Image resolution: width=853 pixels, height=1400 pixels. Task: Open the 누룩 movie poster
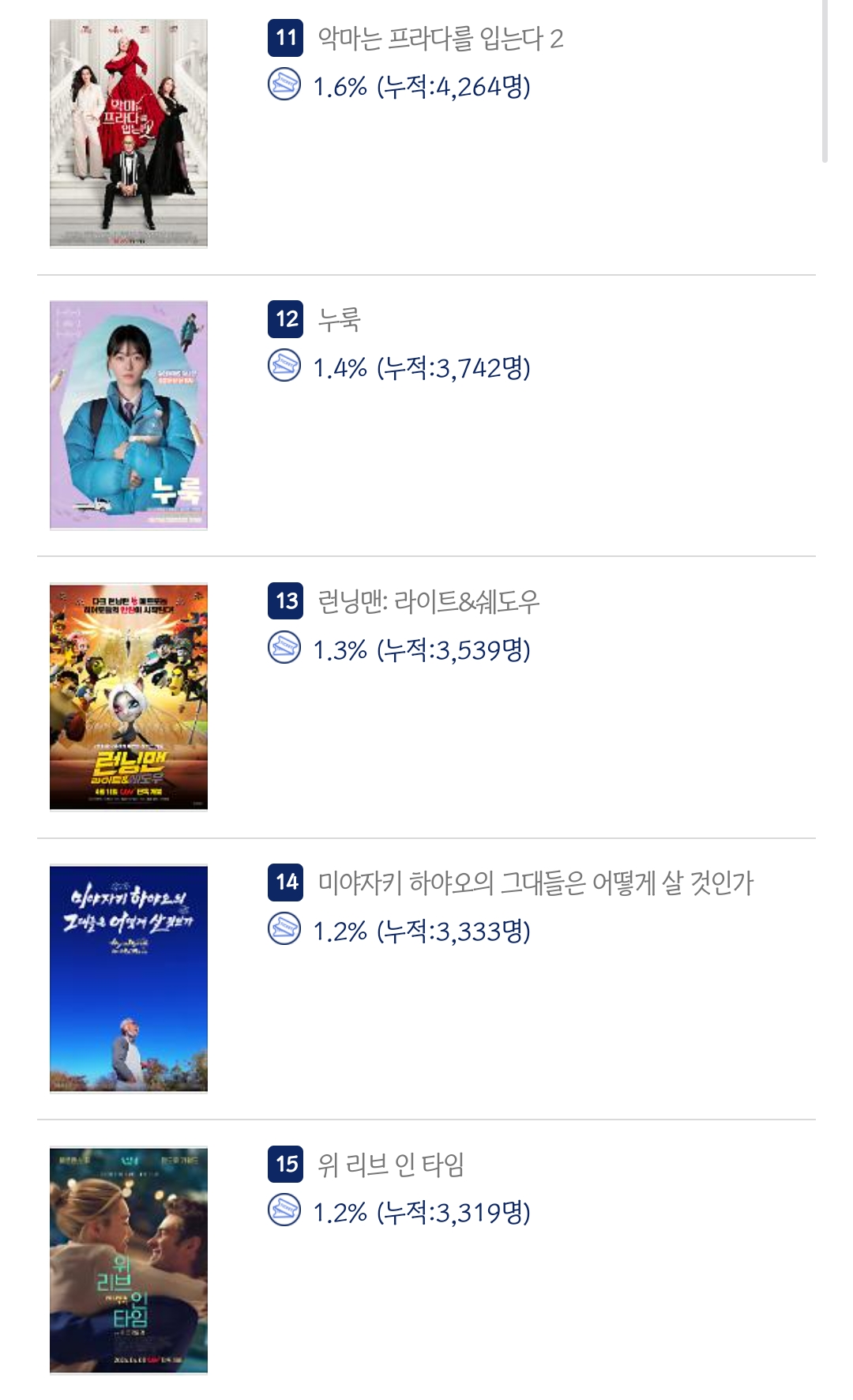129,415
